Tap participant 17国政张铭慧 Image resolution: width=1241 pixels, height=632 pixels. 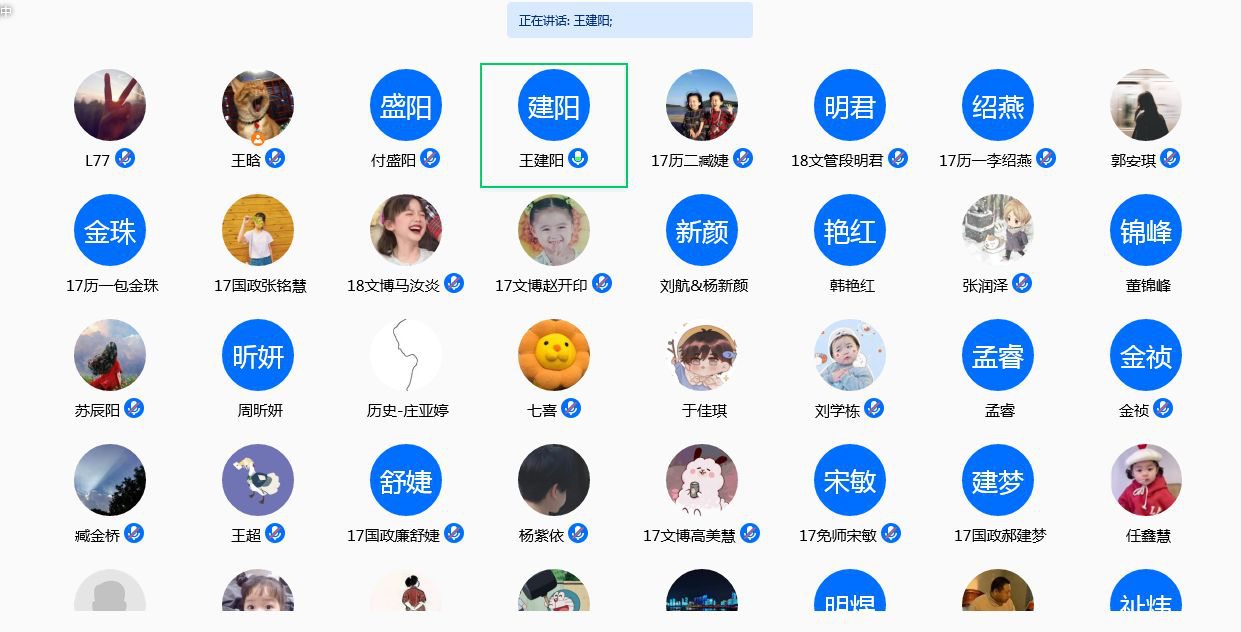tap(258, 231)
